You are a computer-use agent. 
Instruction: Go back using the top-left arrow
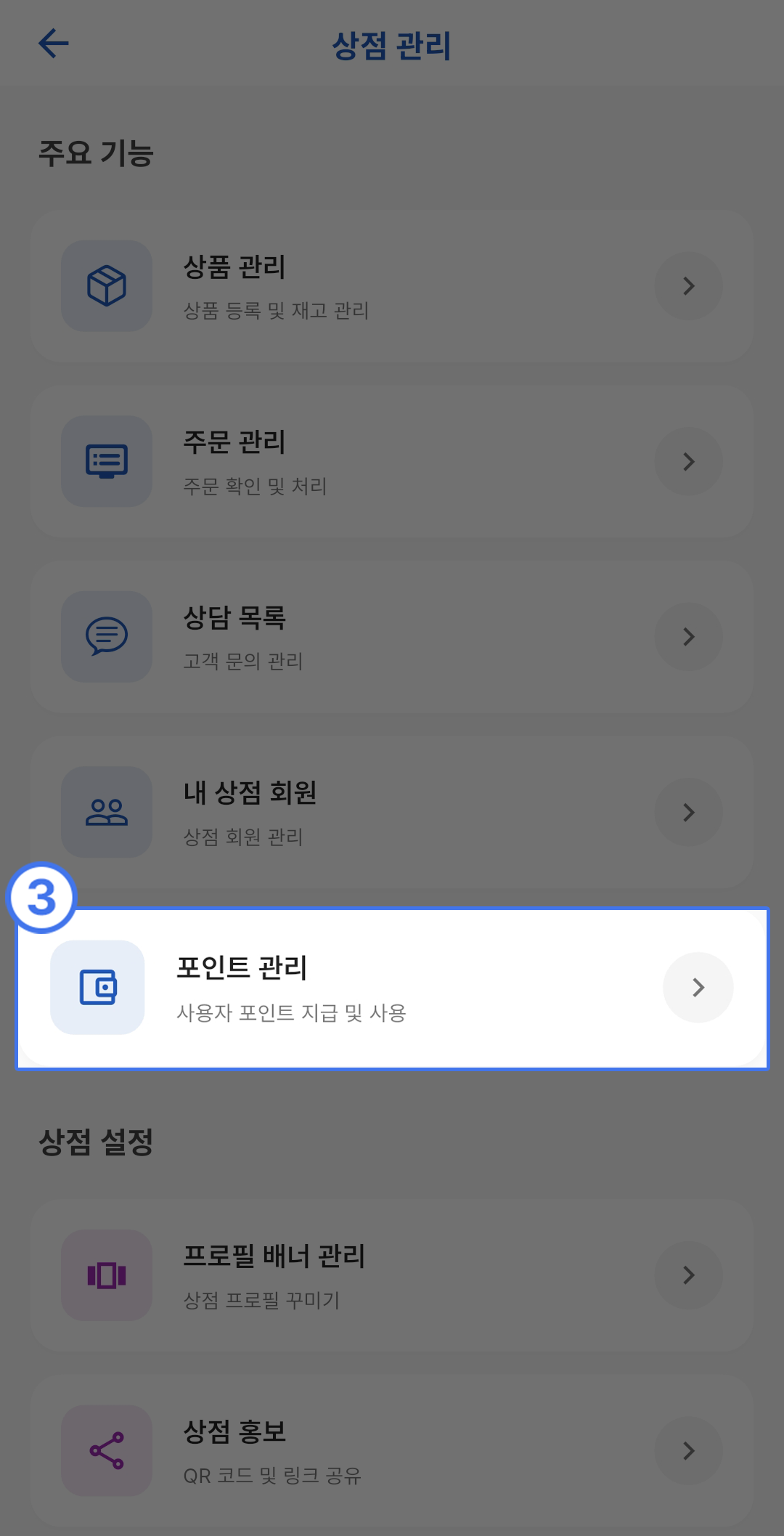click(x=54, y=44)
